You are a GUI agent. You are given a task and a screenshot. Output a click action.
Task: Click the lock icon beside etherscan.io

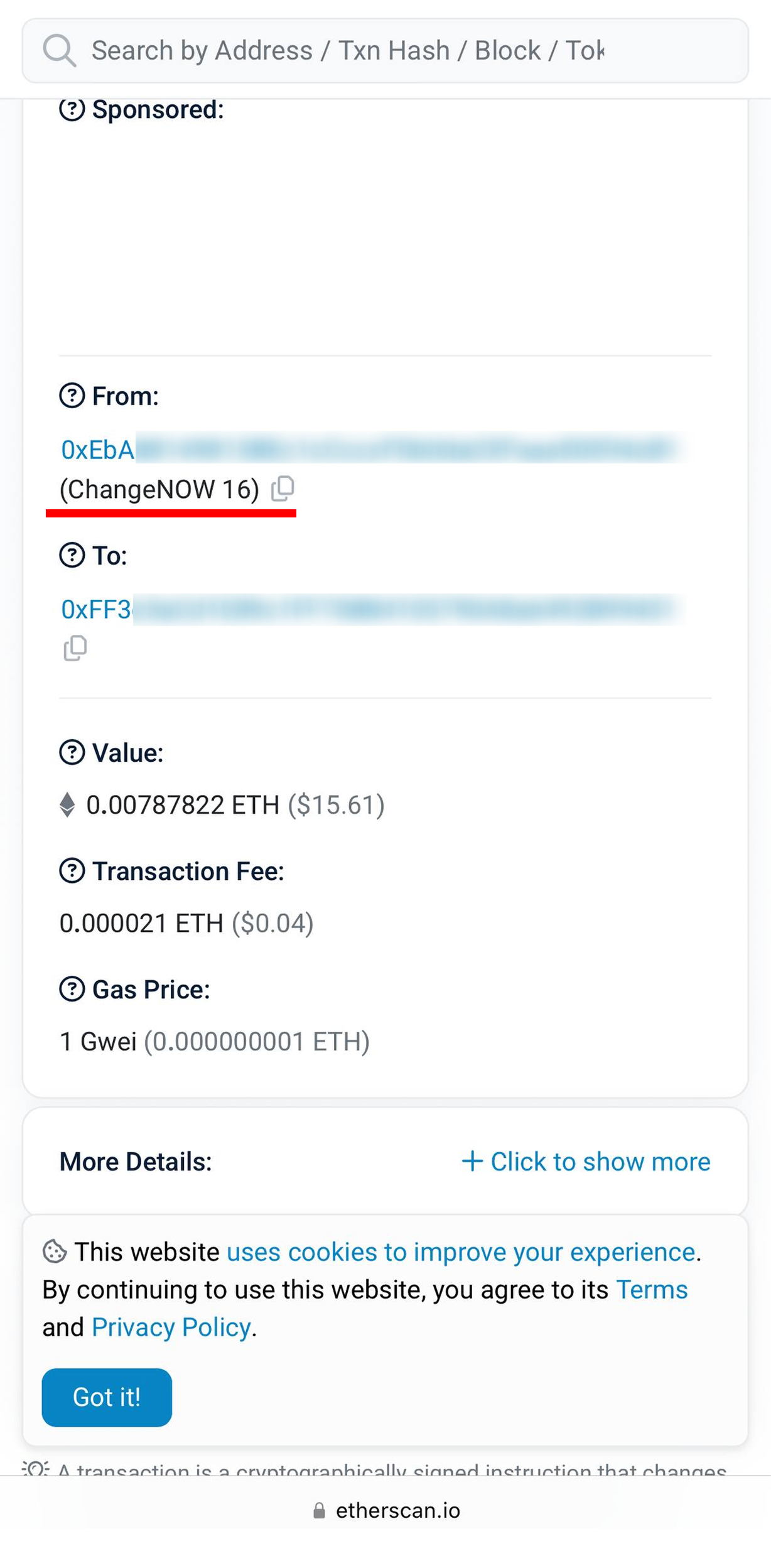(319, 1509)
